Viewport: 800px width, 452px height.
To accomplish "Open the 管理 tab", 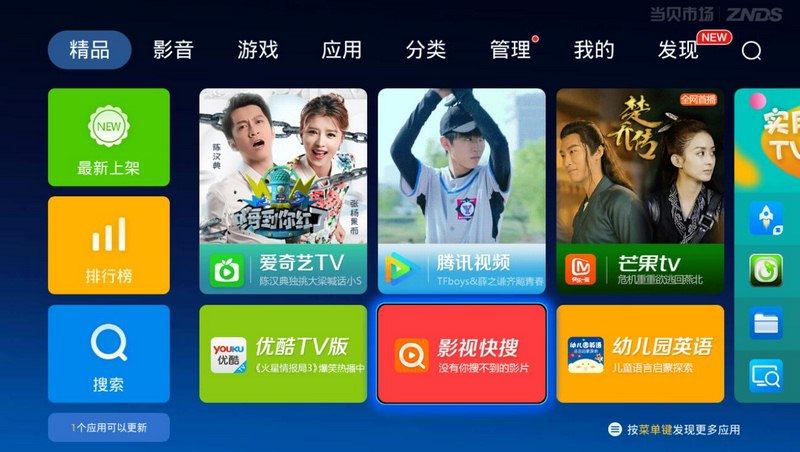I will pos(510,50).
